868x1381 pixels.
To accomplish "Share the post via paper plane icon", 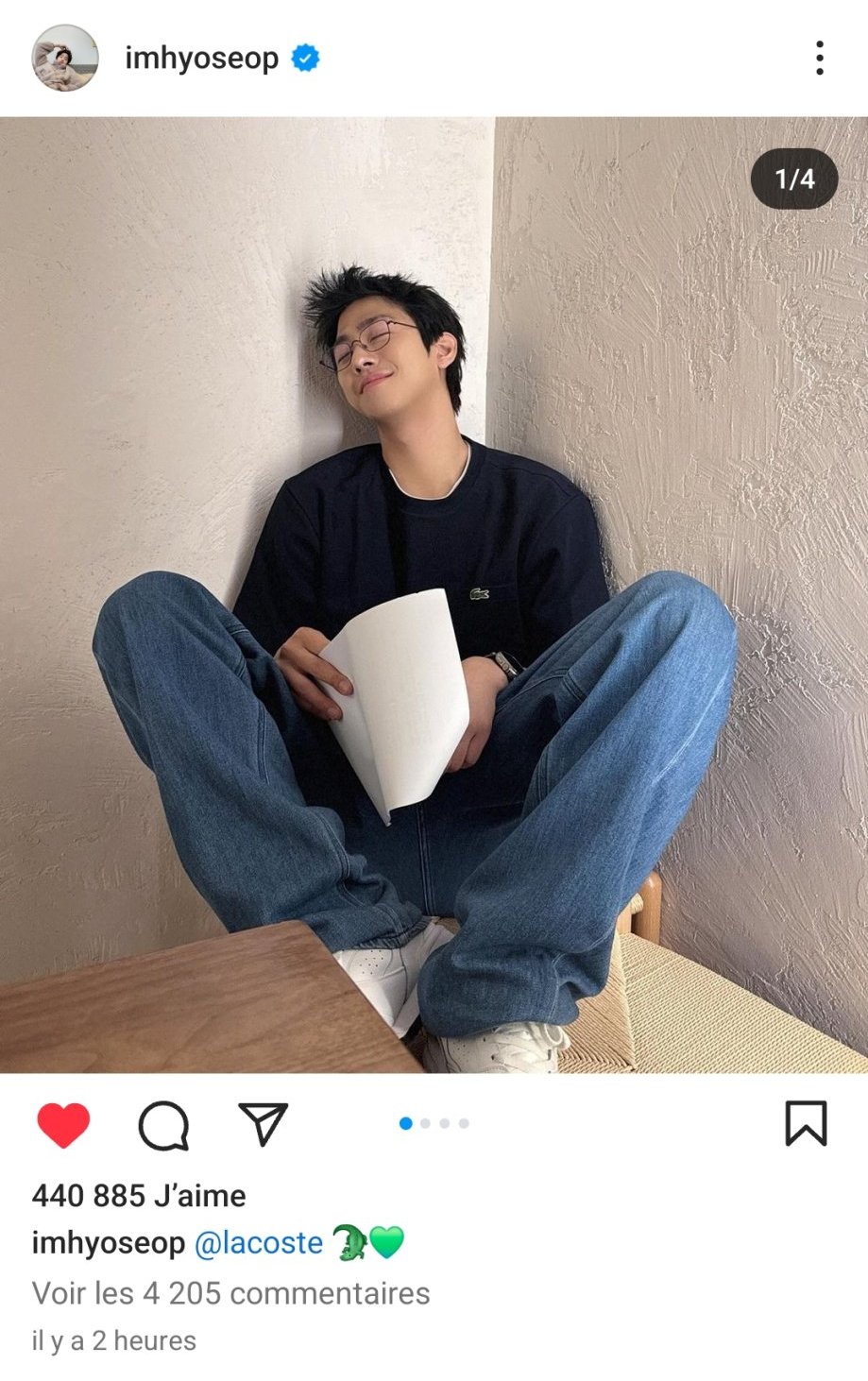I will pyautogui.click(x=263, y=1124).
